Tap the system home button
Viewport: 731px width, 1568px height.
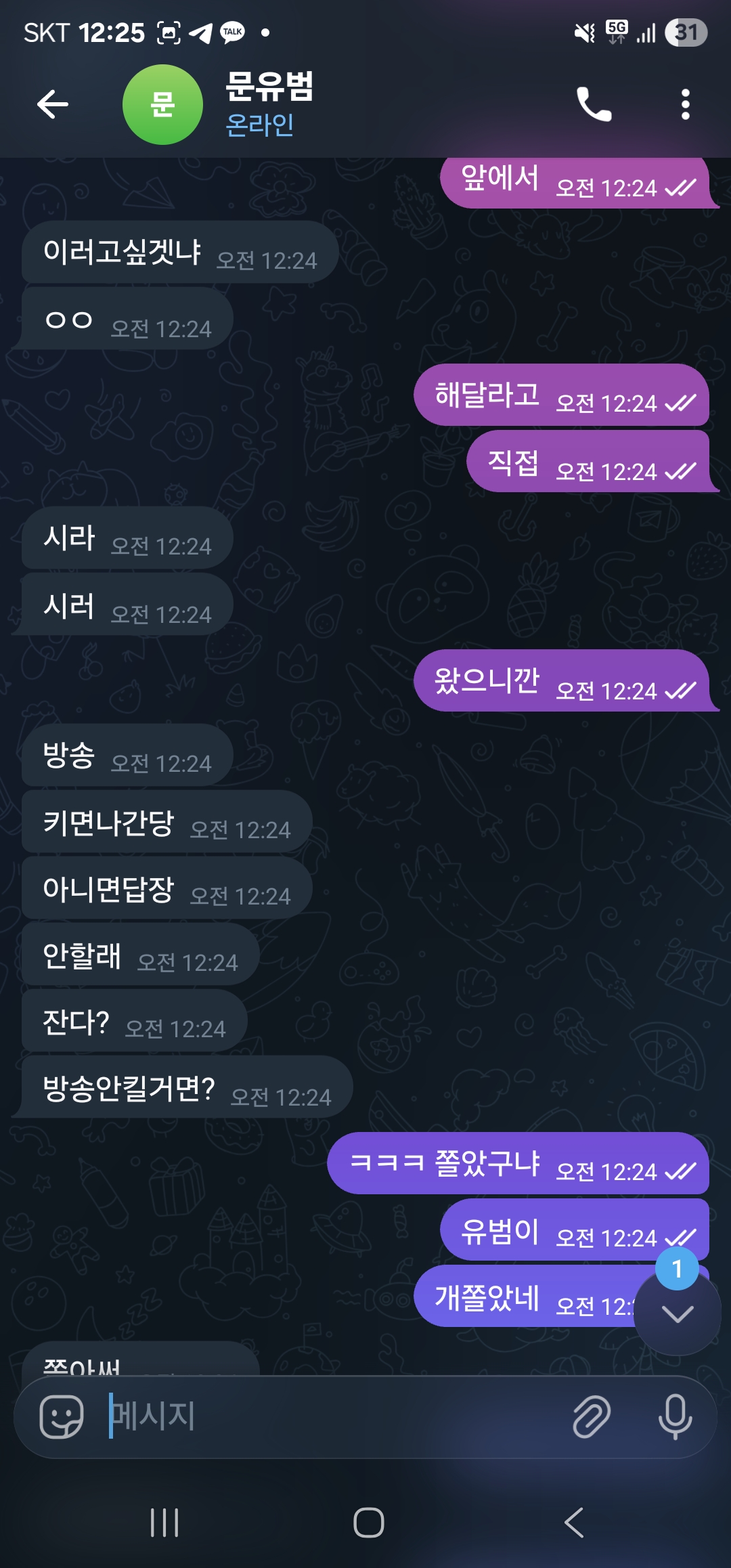(368, 1523)
